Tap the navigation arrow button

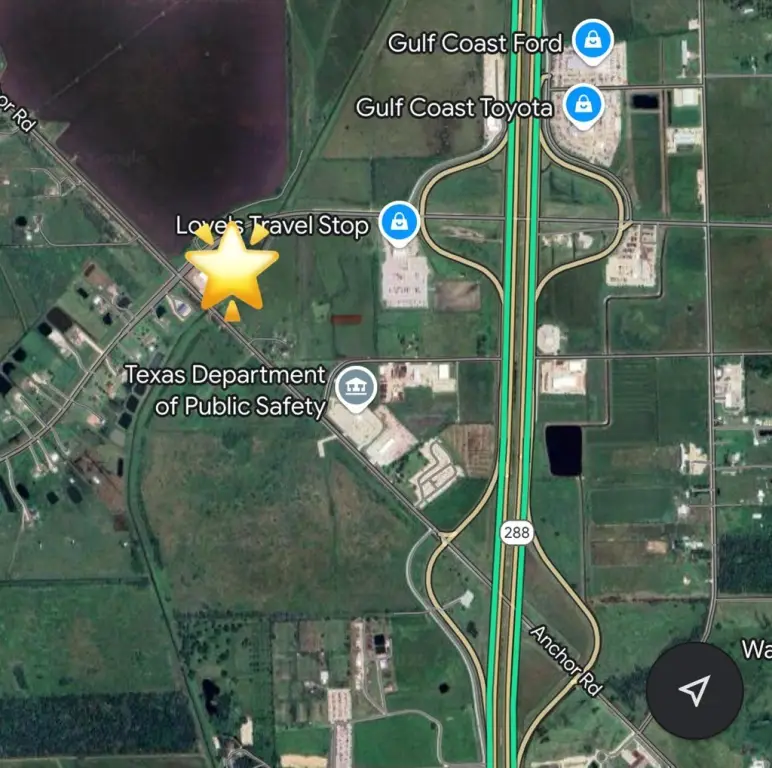(x=694, y=689)
